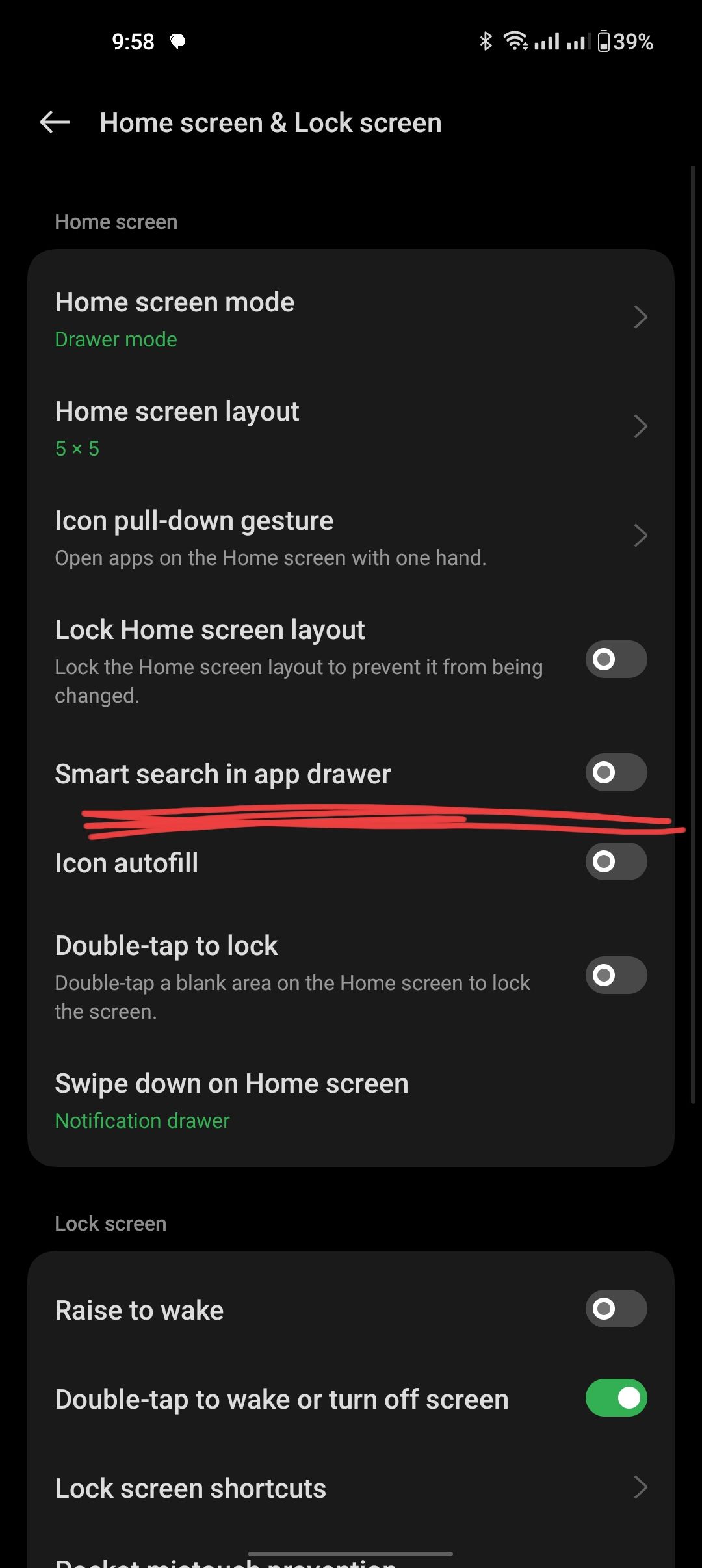The width and height of the screenshot is (702, 1568).
Task: Enable Icon autofill switch
Action: click(616, 862)
